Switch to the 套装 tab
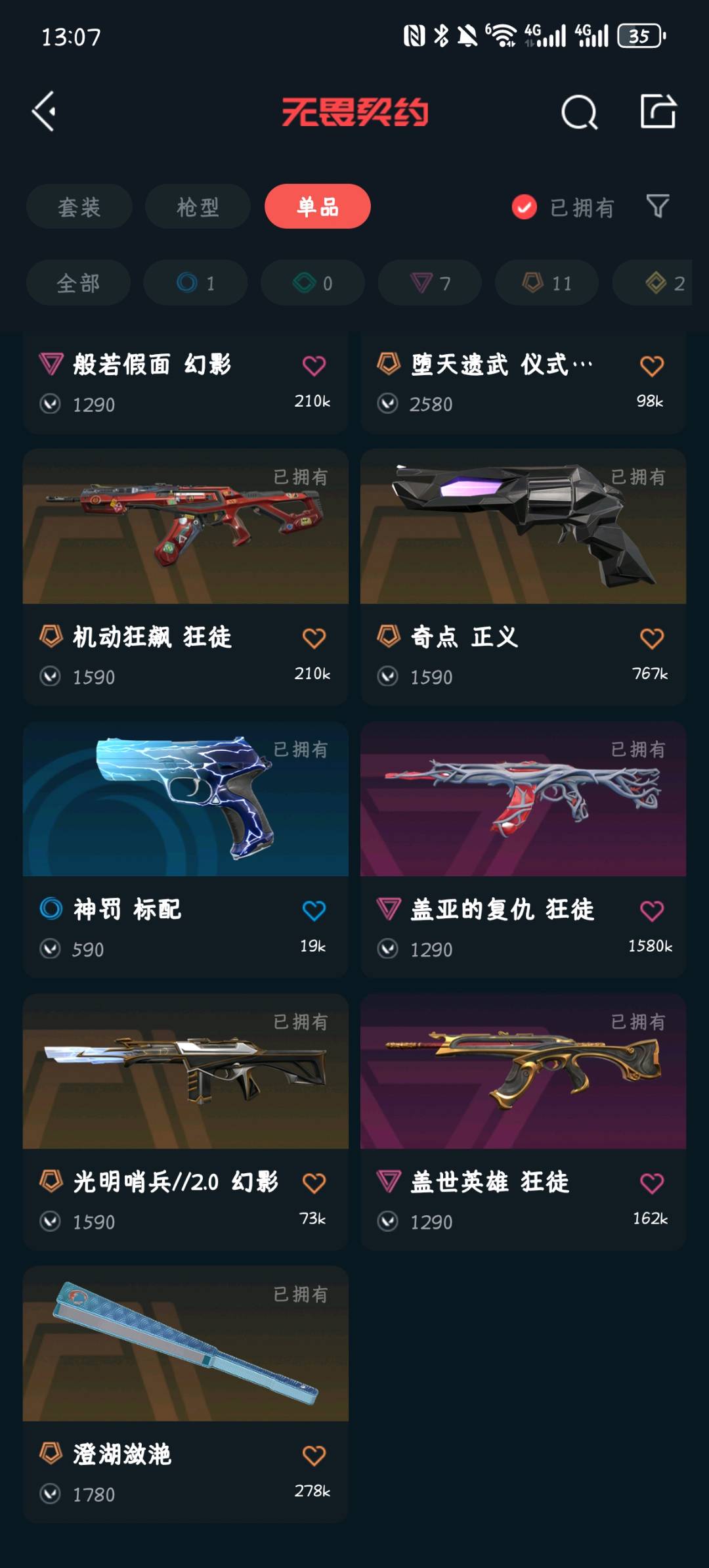Image resolution: width=709 pixels, height=1568 pixels. [79, 207]
